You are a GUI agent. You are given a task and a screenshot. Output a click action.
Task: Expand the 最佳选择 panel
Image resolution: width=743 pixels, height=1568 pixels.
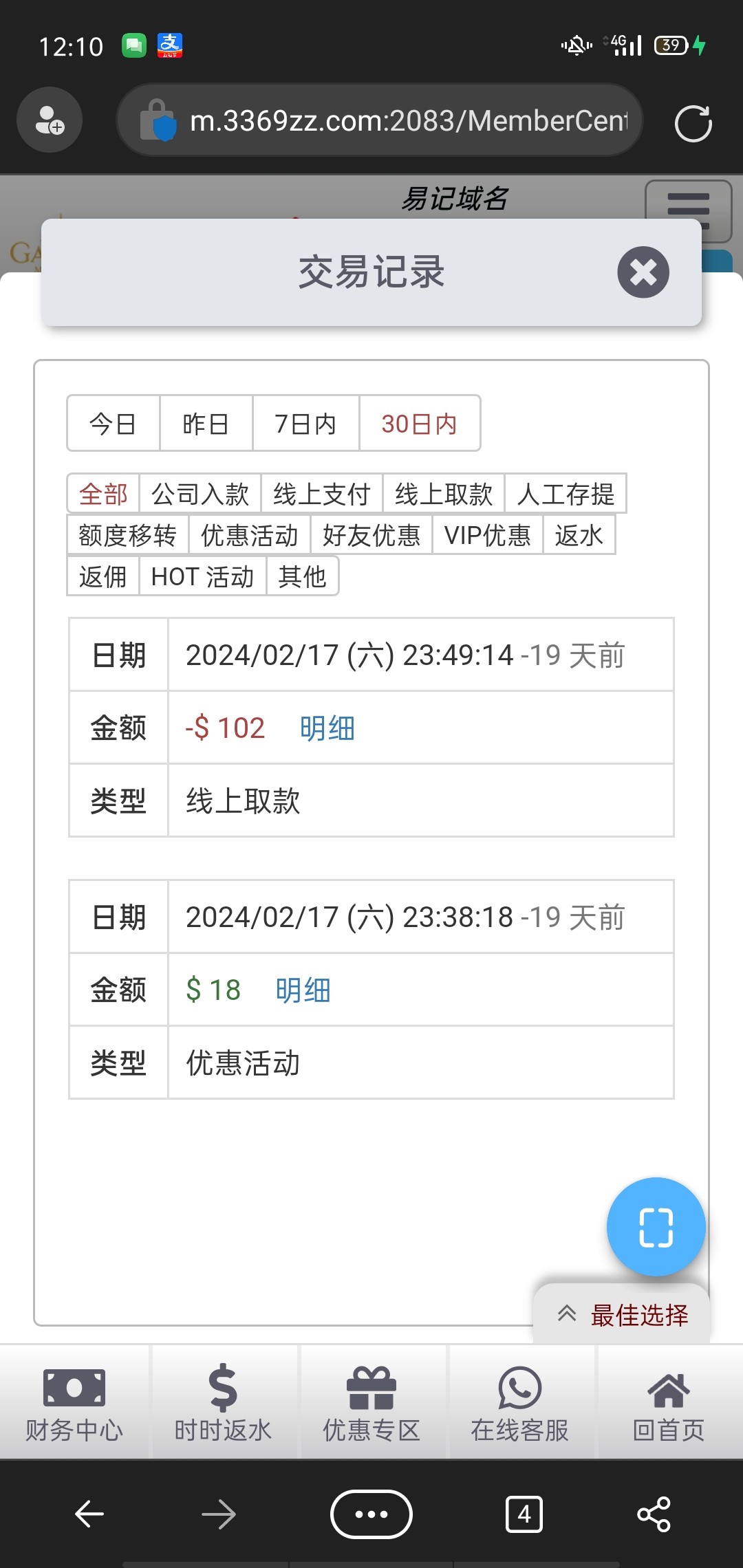coord(622,1315)
